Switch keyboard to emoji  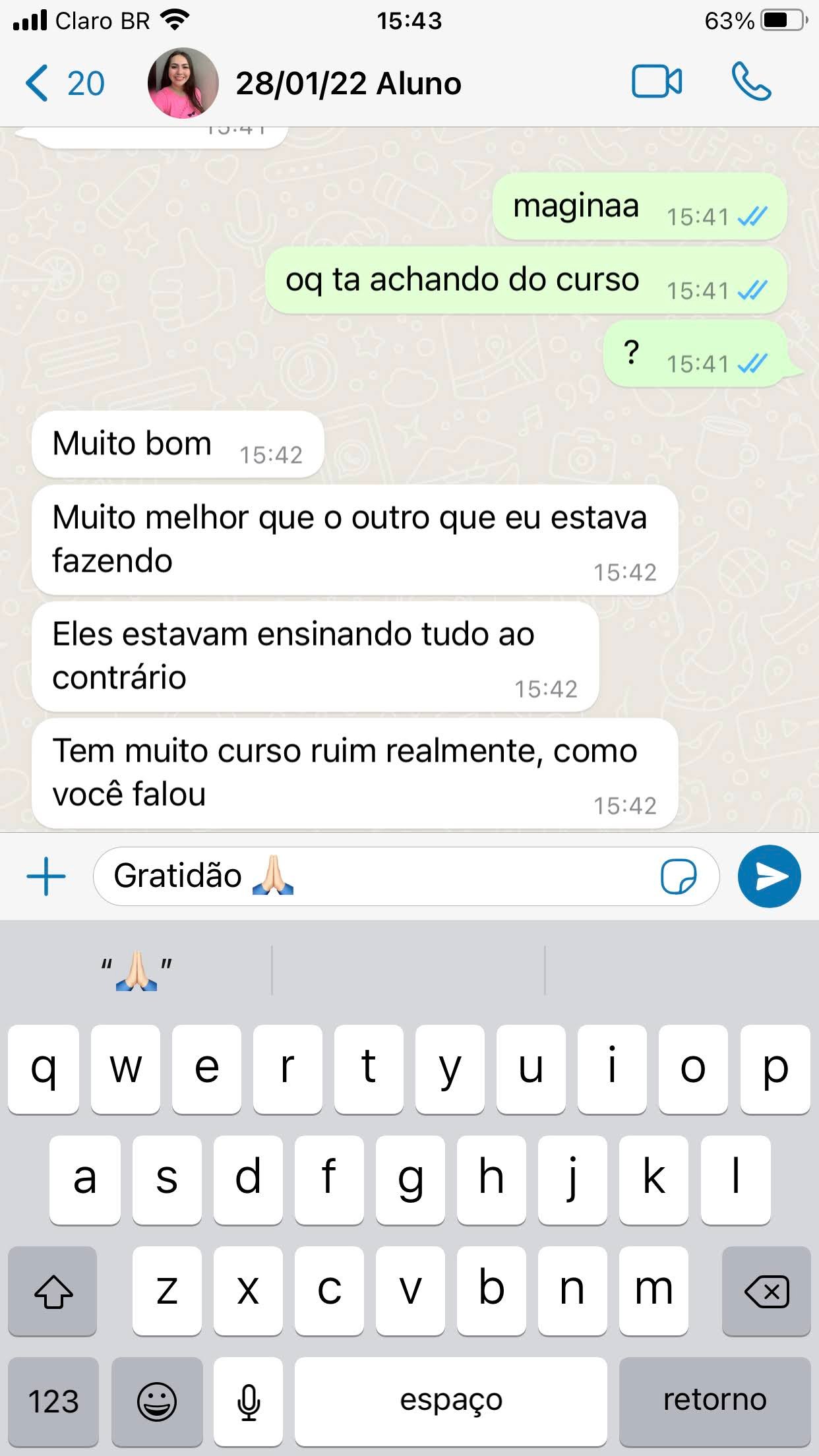point(156,1401)
